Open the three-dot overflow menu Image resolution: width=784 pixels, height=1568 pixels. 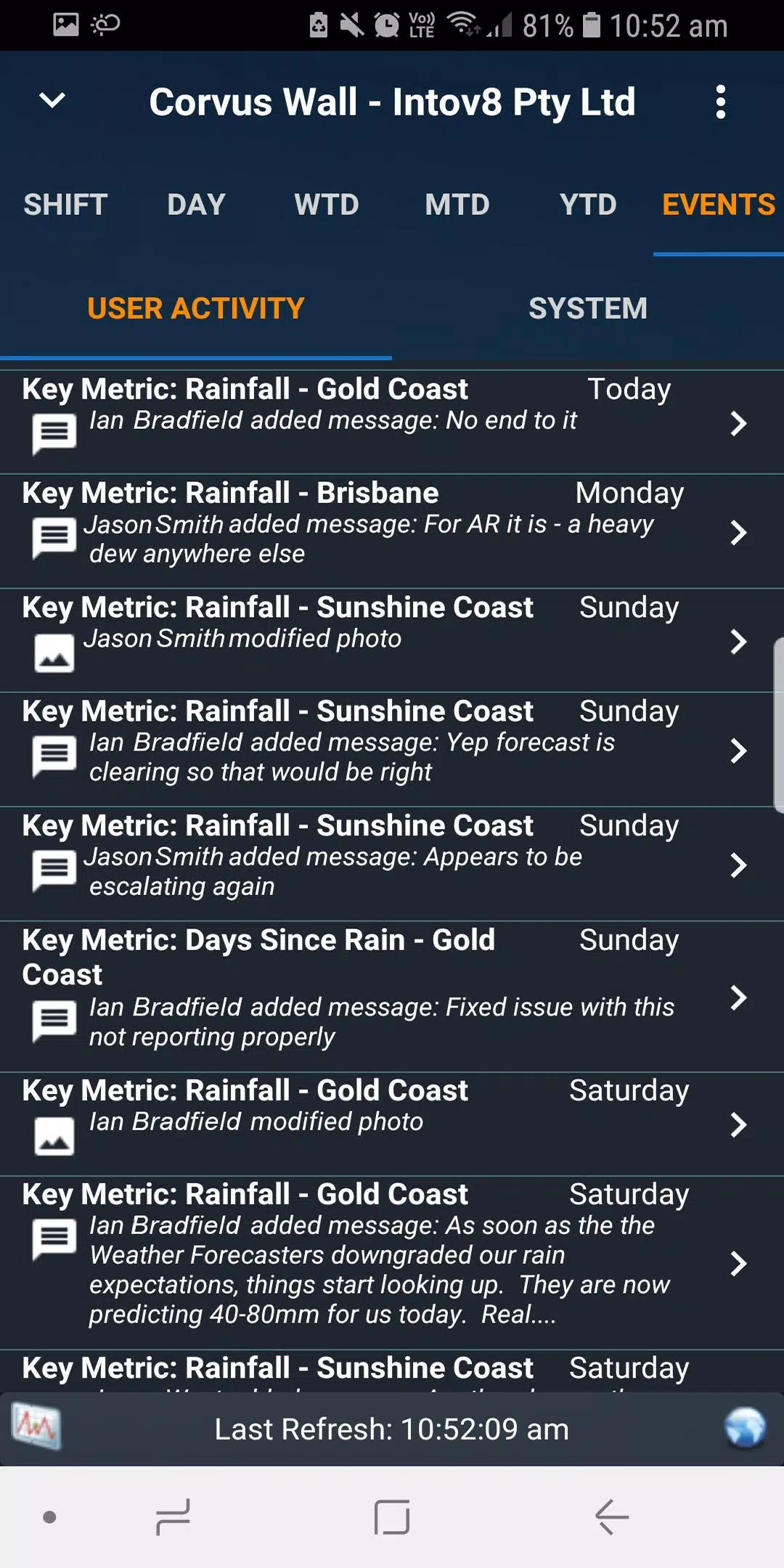coord(720,102)
